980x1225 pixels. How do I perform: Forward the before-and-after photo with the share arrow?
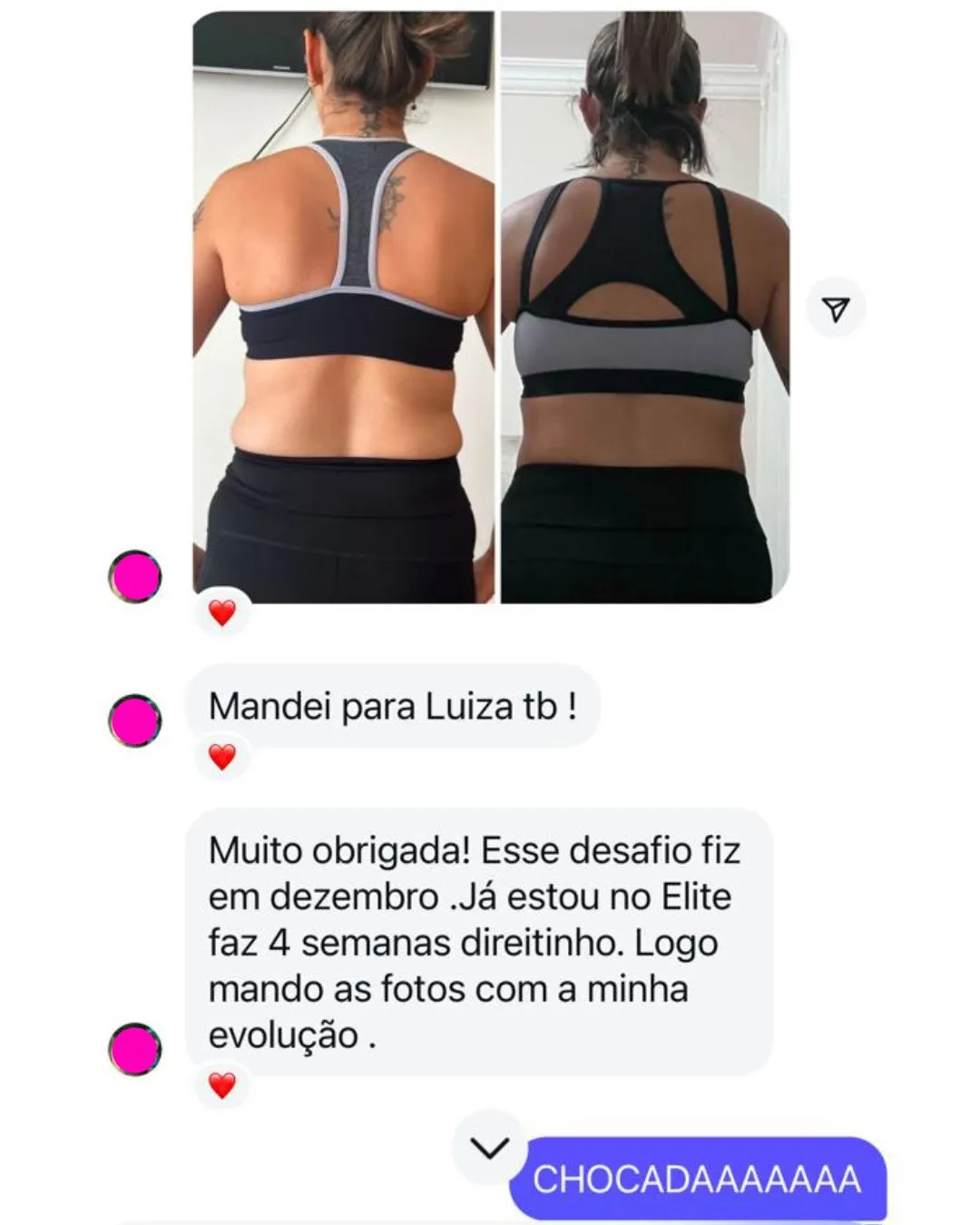[x=836, y=309]
